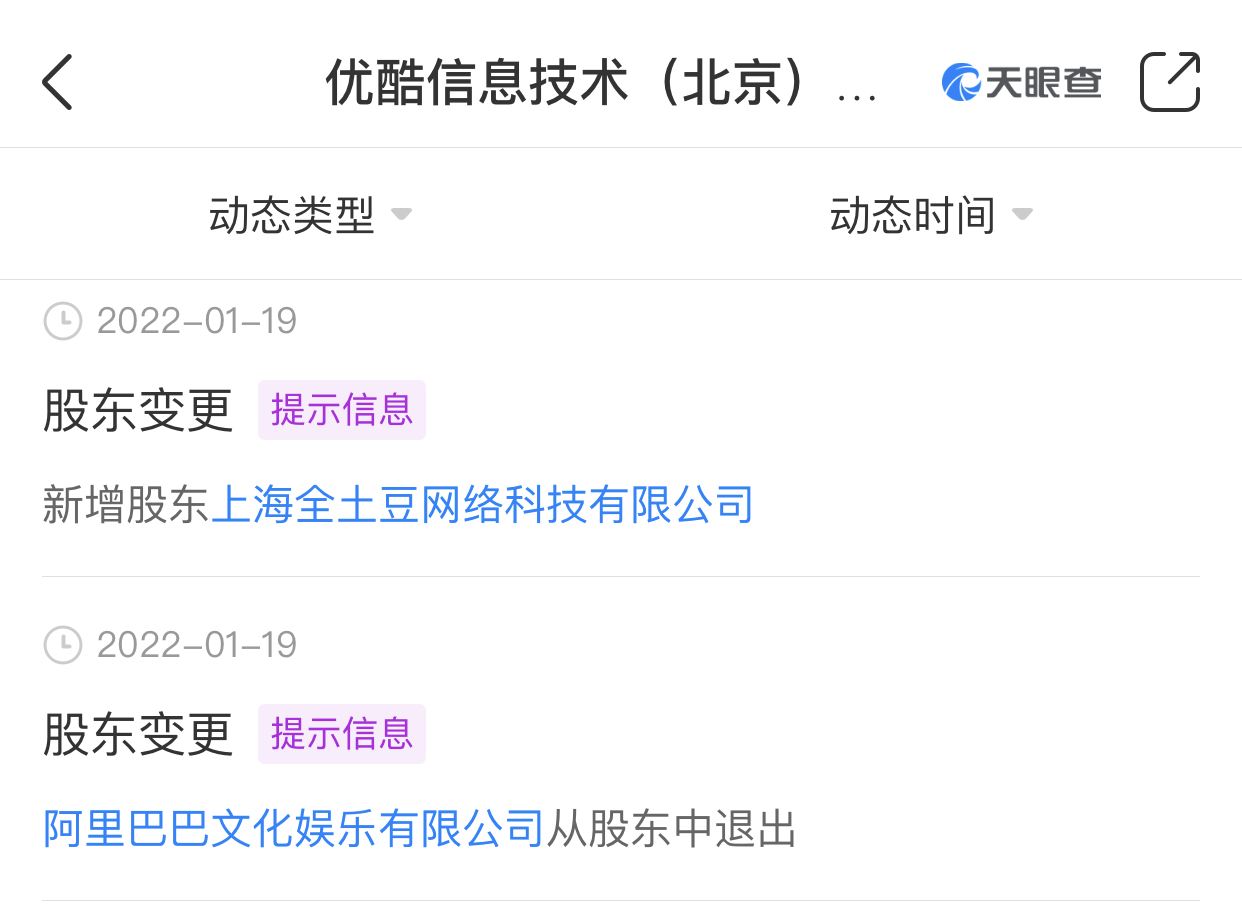Expand the 动态类型 filter dropdown
The height and width of the screenshot is (918, 1242).
click(x=310, y=215)
